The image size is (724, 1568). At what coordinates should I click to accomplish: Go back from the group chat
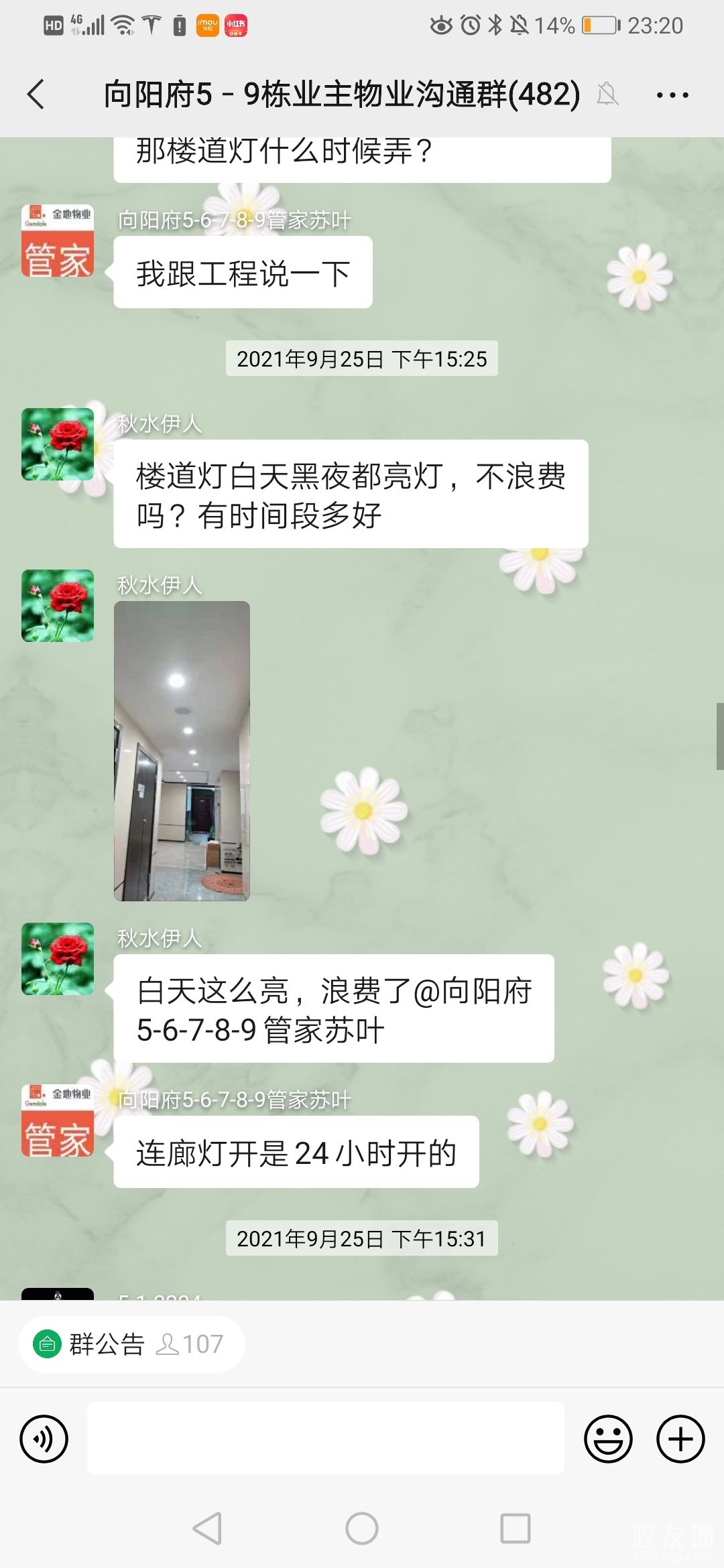[x=36, y=94]
